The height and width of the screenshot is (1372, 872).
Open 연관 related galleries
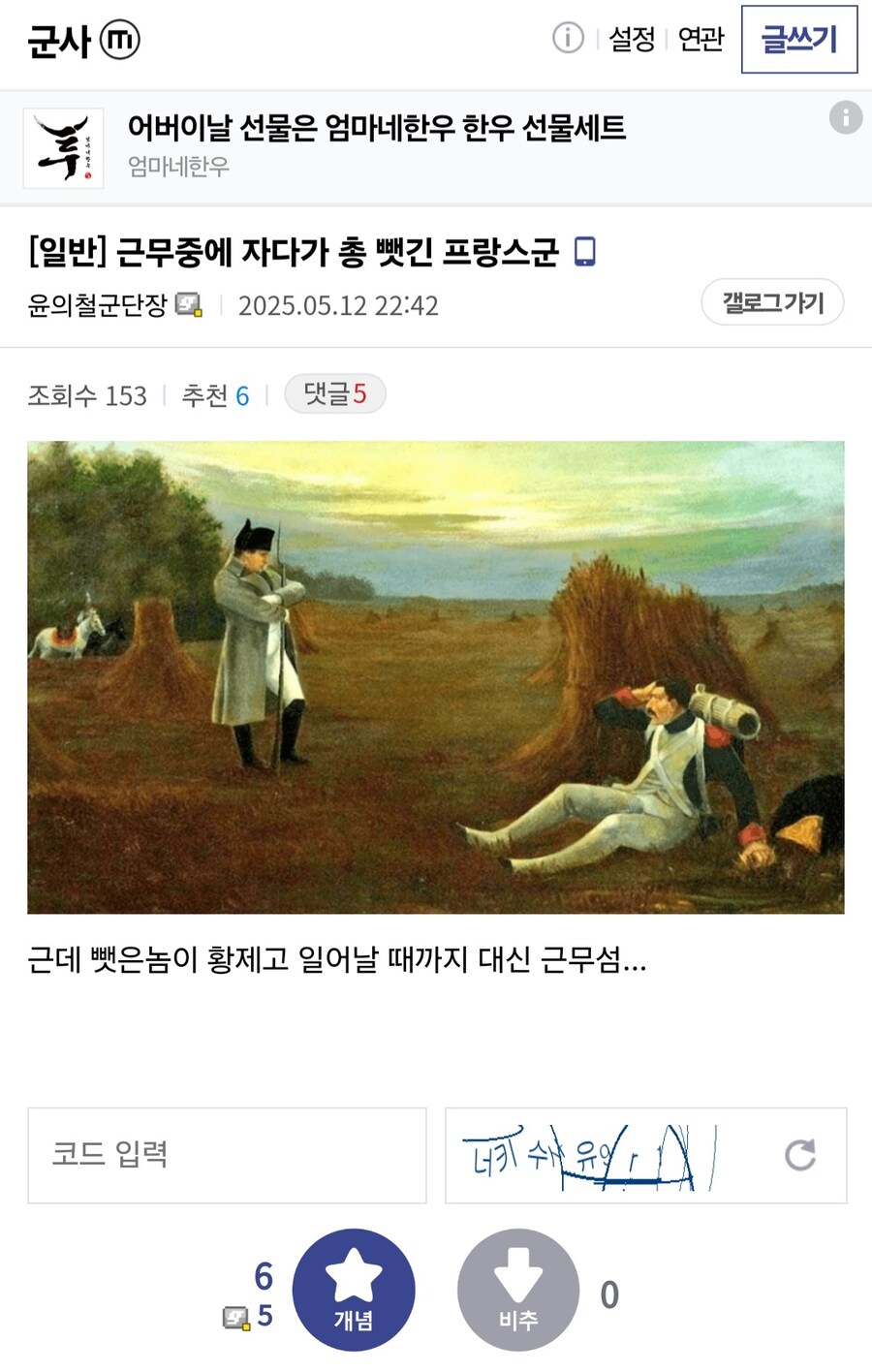(701, 39)
